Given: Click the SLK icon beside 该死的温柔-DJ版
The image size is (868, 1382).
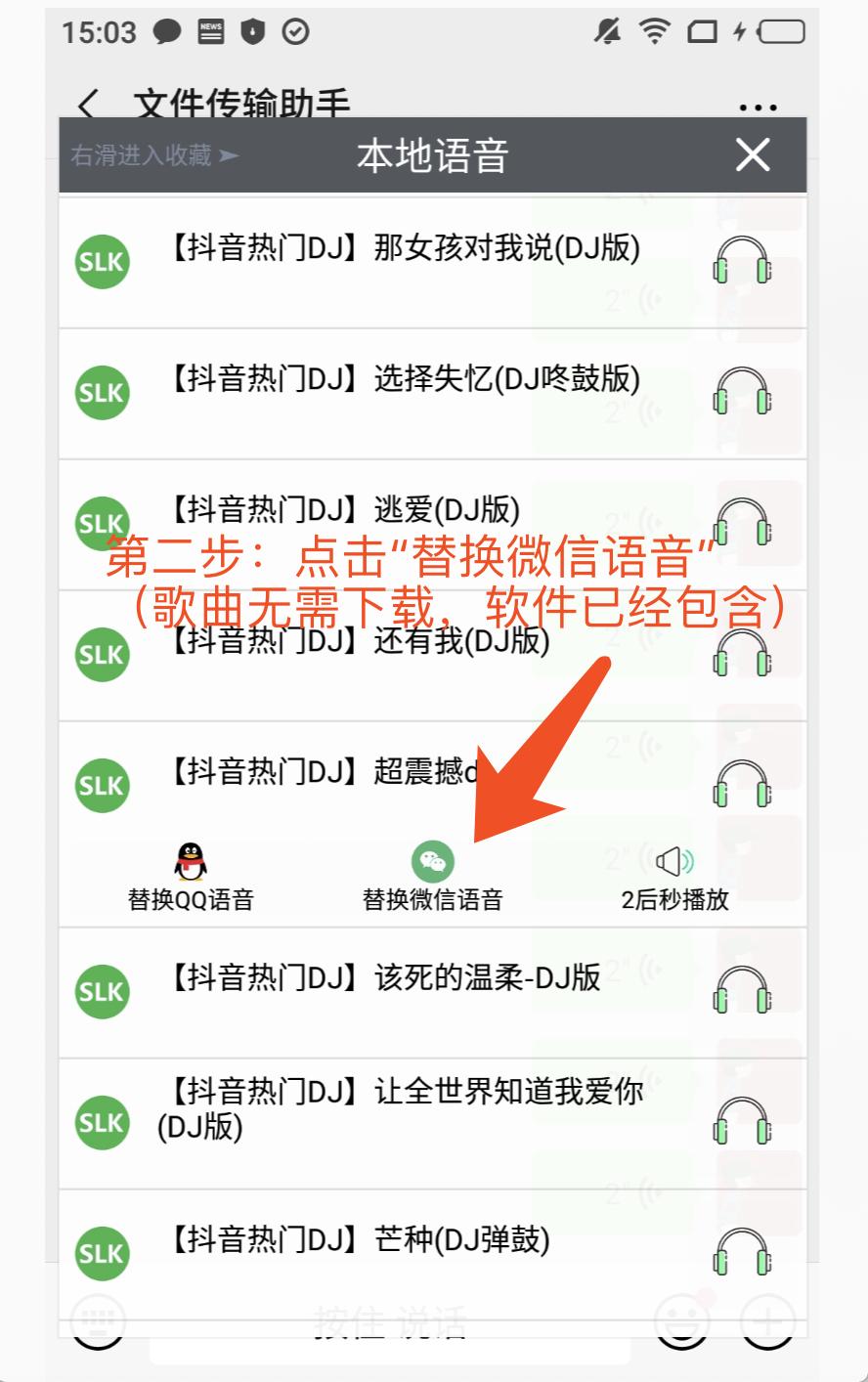Looking at the screenshot, I should click(x=101, y=990).
